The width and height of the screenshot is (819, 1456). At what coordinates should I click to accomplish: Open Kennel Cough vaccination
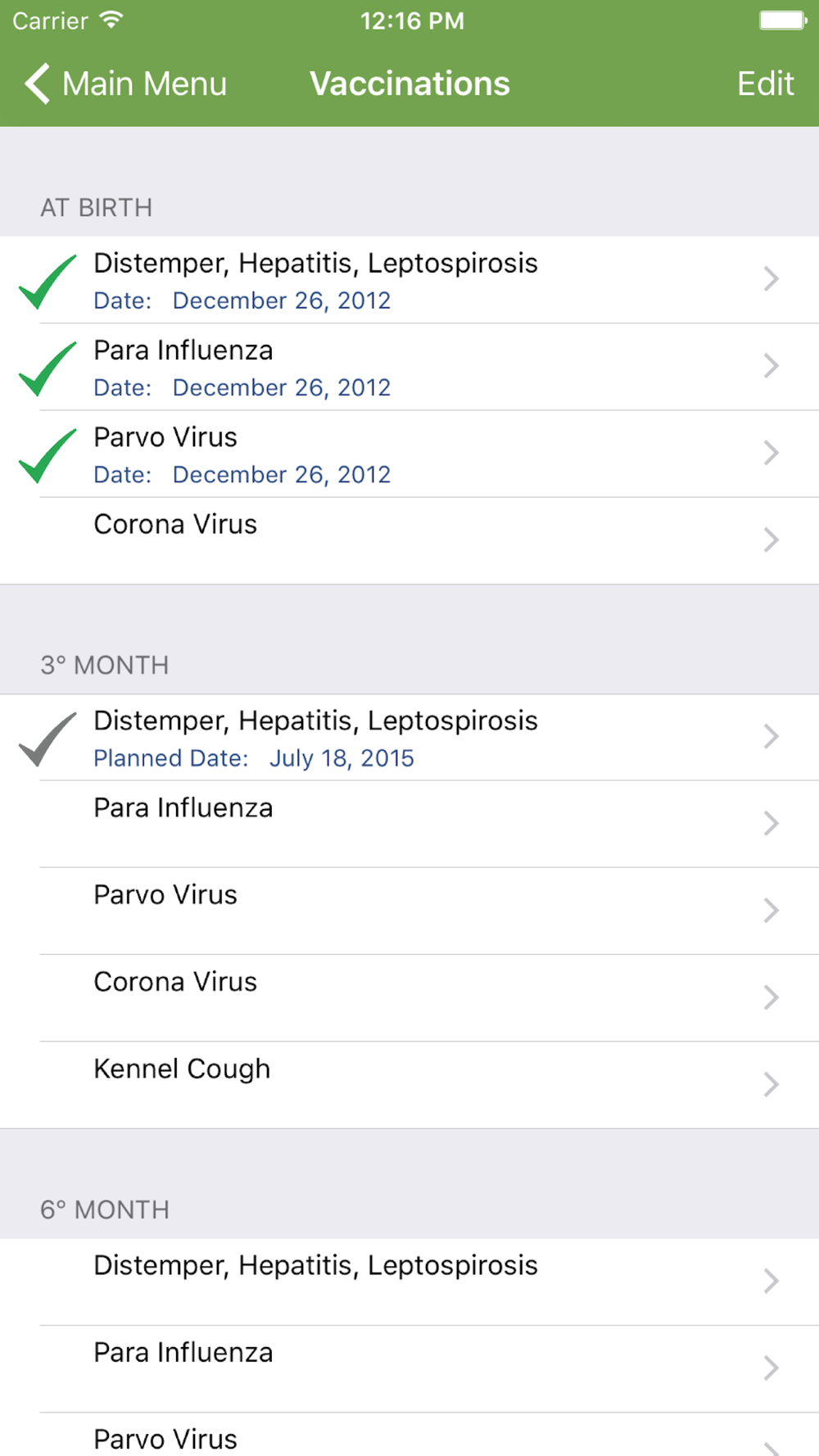pos(409,1085)
